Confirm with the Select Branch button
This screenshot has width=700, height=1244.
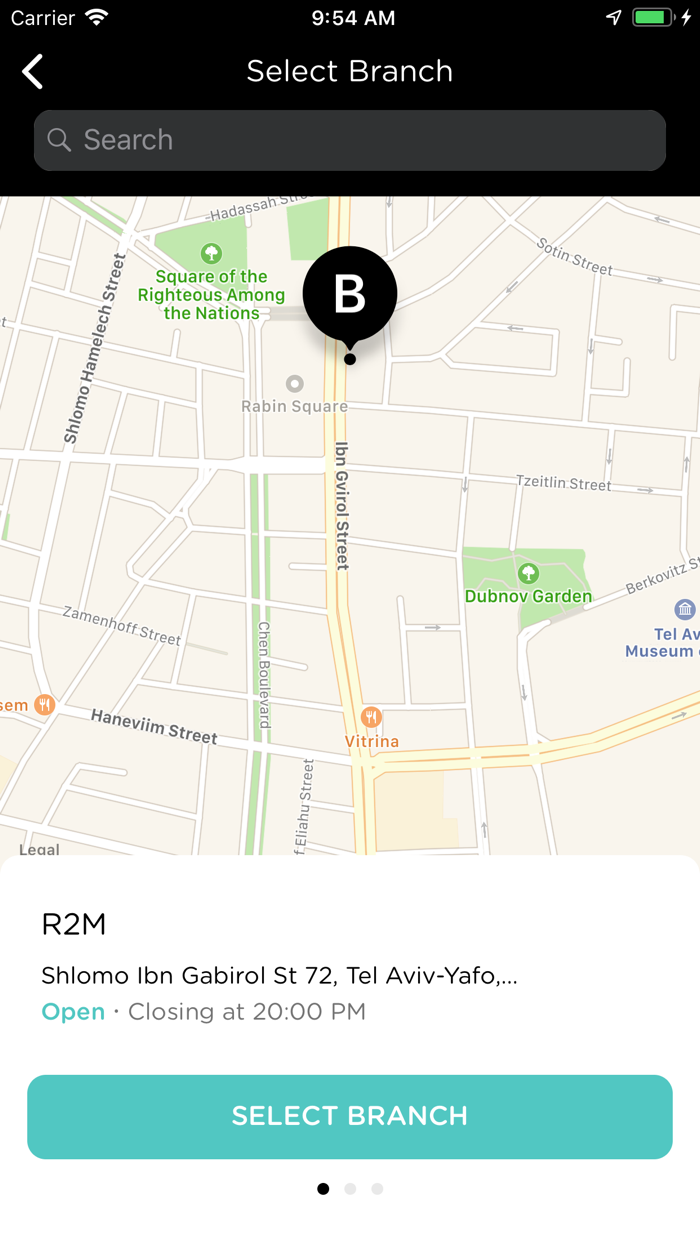tap(350, 1117)
